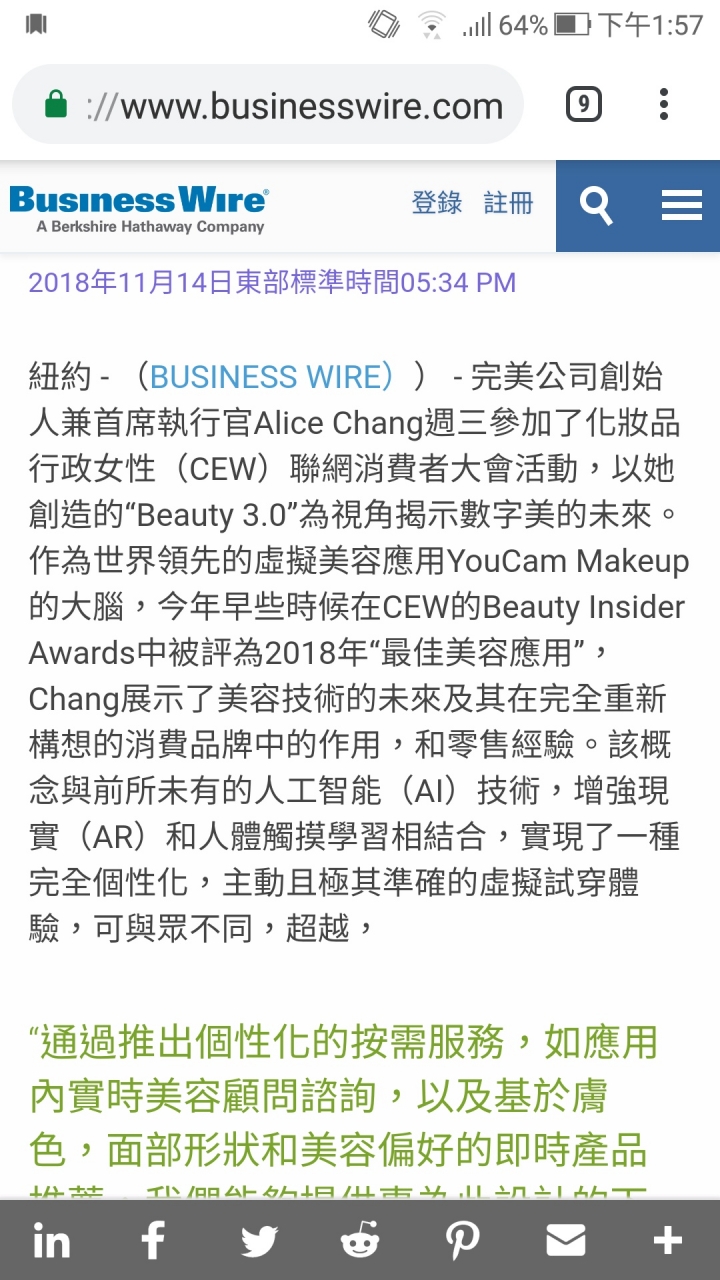
Task: Pin the article on Pinterest
Action: click(462, 1241)
